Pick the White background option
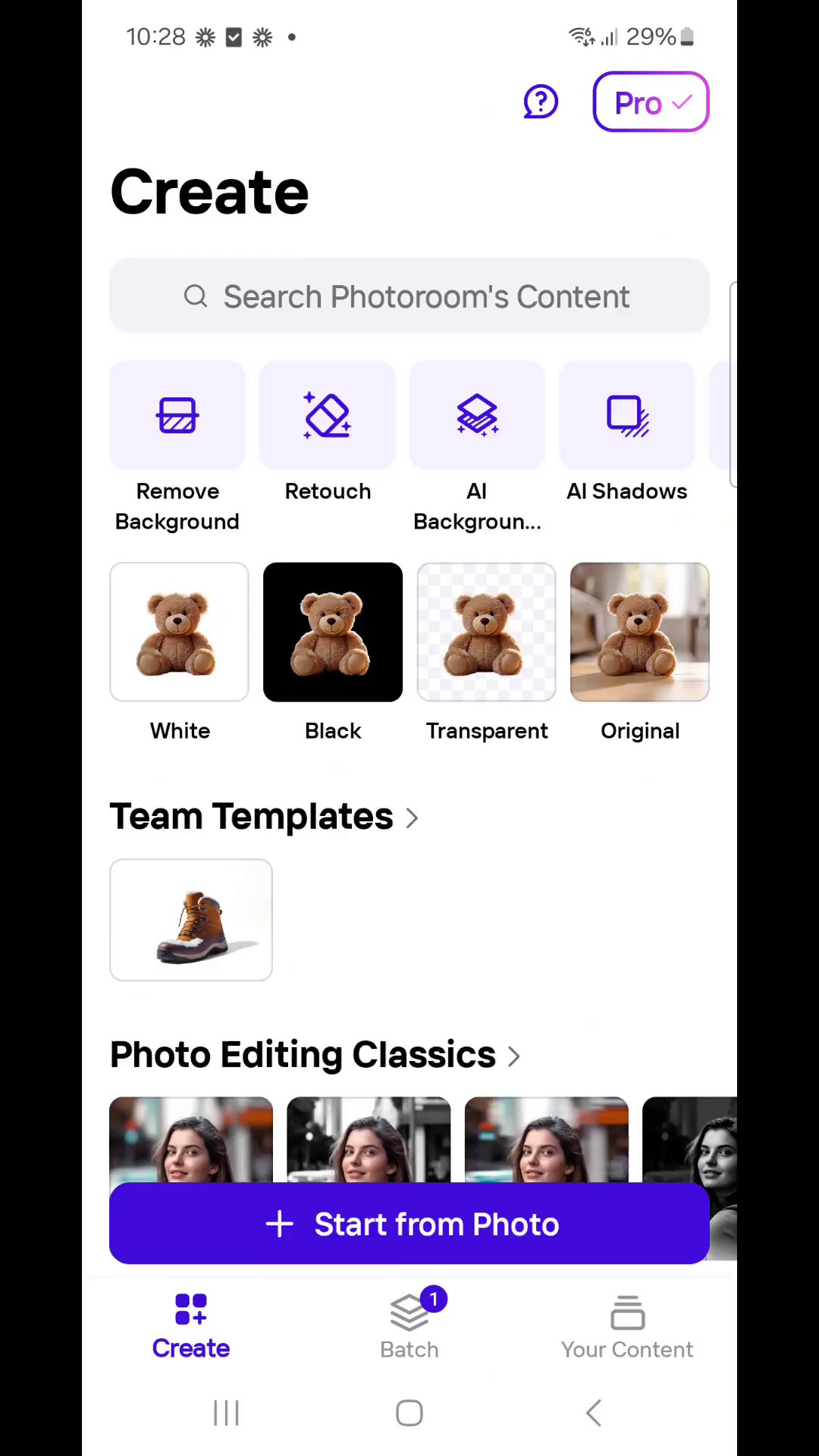This screenshot has width=819, height=1456. (180, 632)
